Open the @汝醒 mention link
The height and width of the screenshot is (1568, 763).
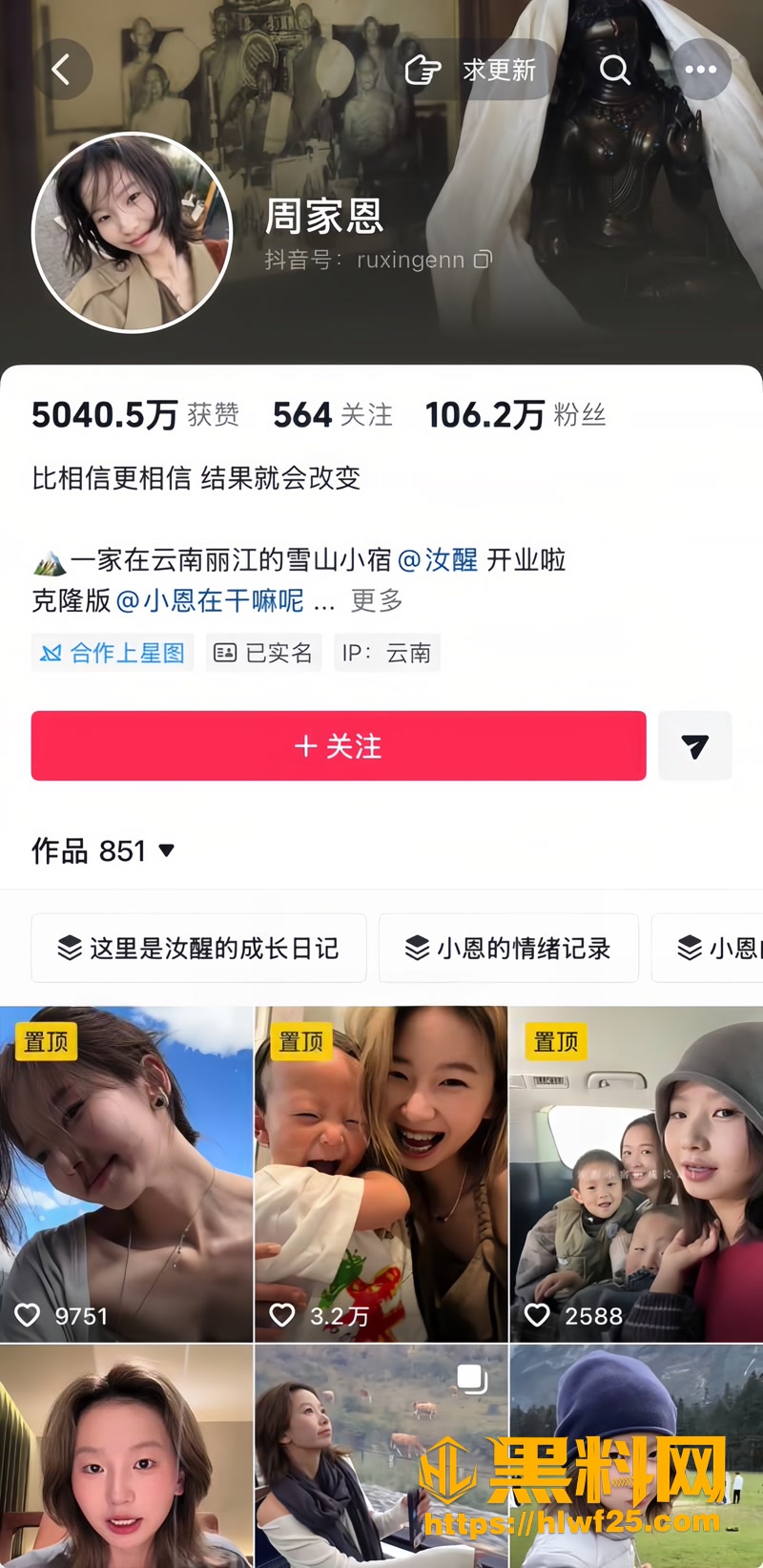coord(438,559)
